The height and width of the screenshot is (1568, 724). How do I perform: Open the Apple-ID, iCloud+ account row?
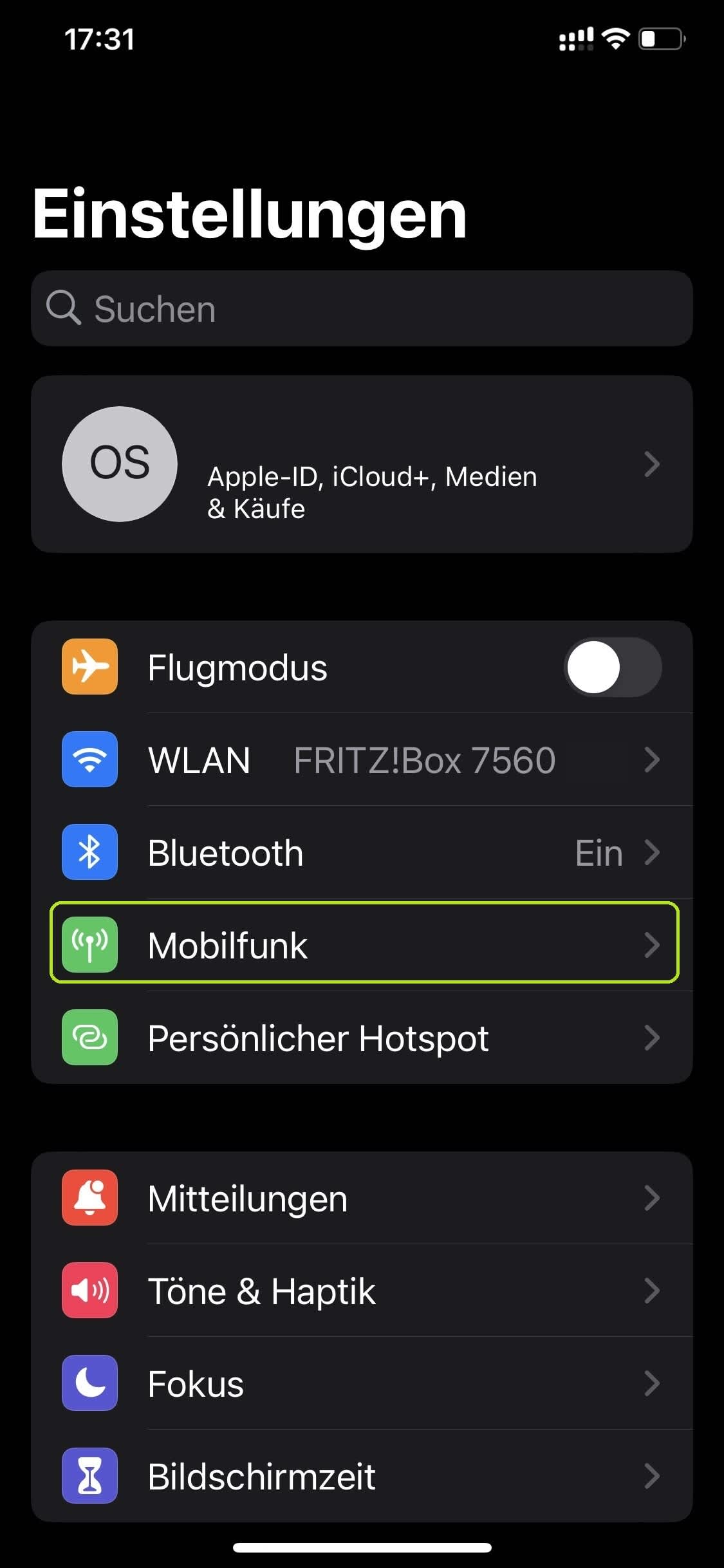(x=362, y=464)
